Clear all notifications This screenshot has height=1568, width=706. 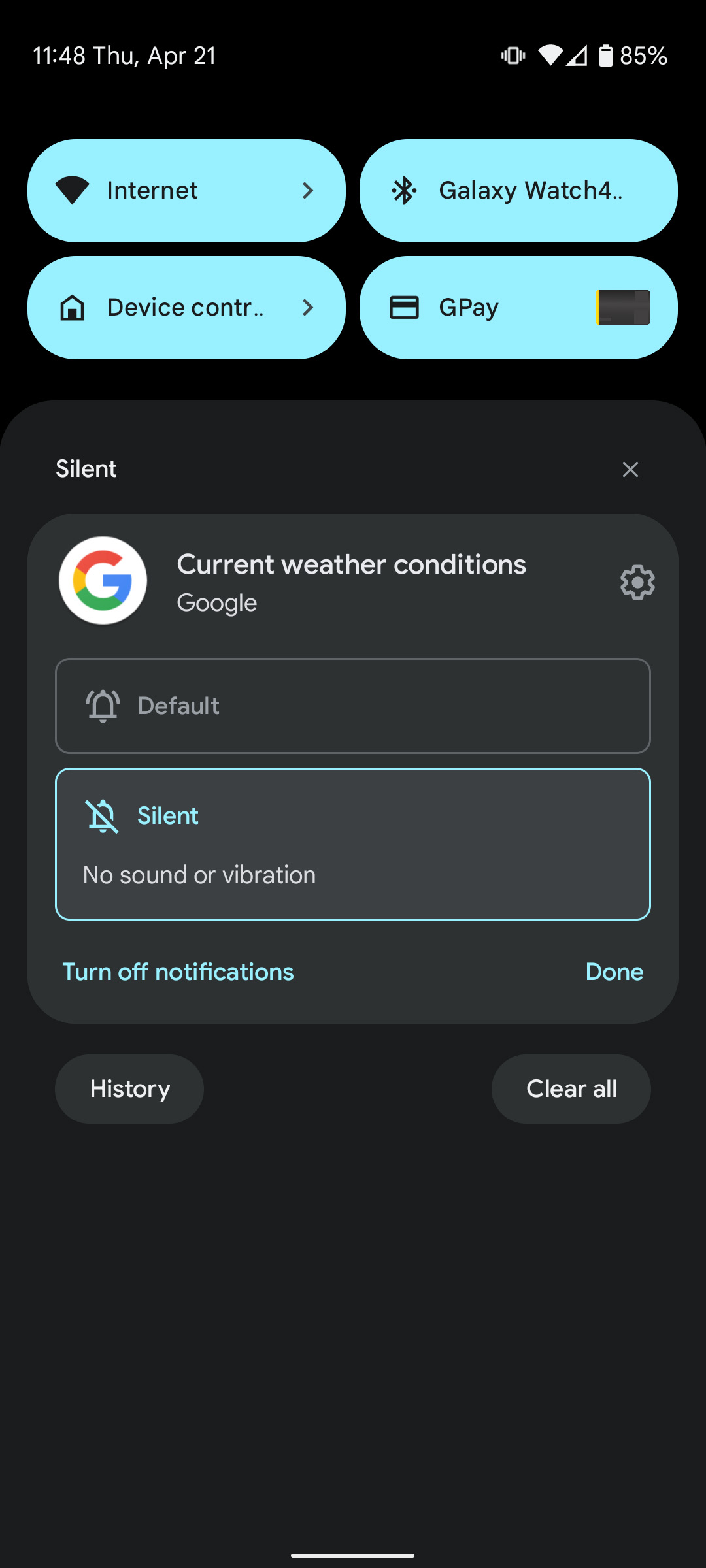tap(571, 1089)
